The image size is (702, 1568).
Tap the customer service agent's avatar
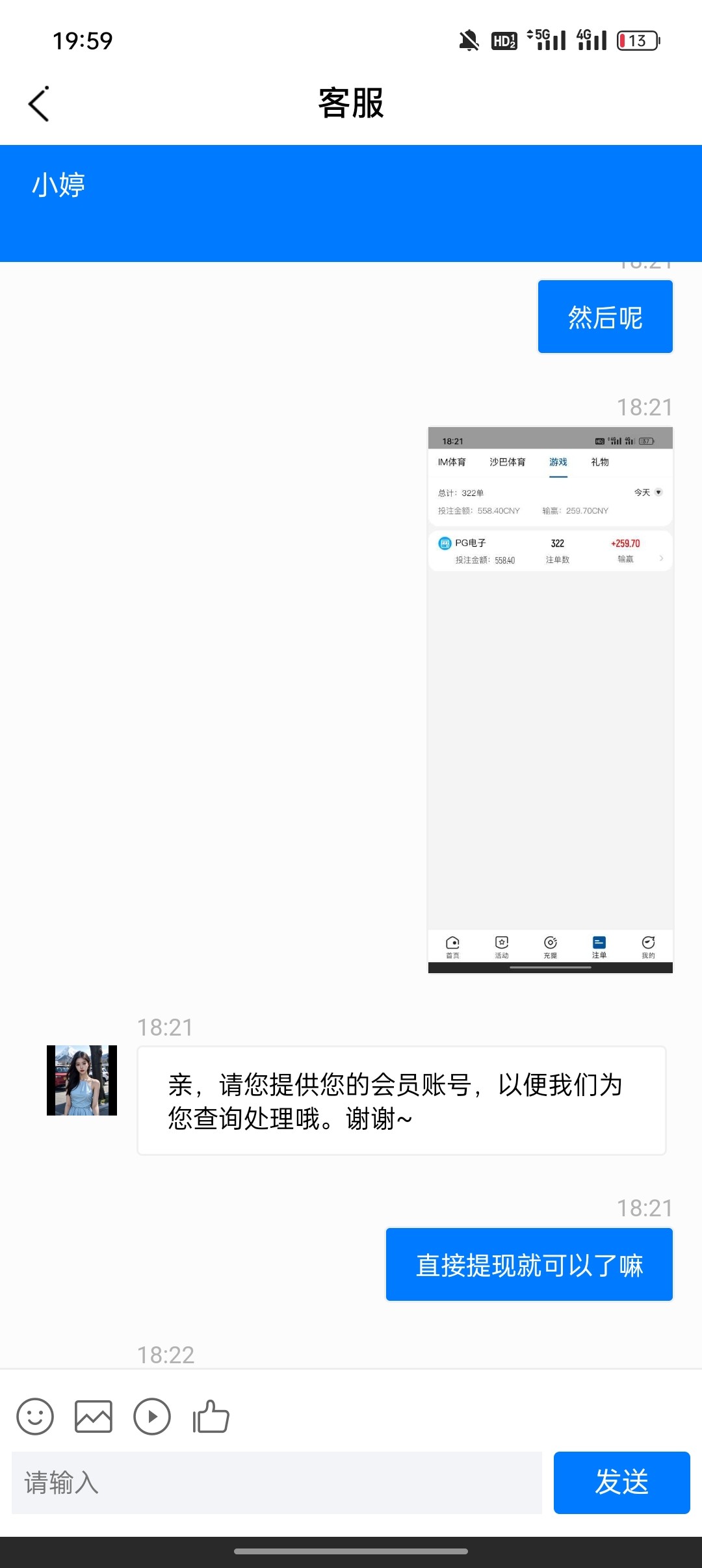82,1080
